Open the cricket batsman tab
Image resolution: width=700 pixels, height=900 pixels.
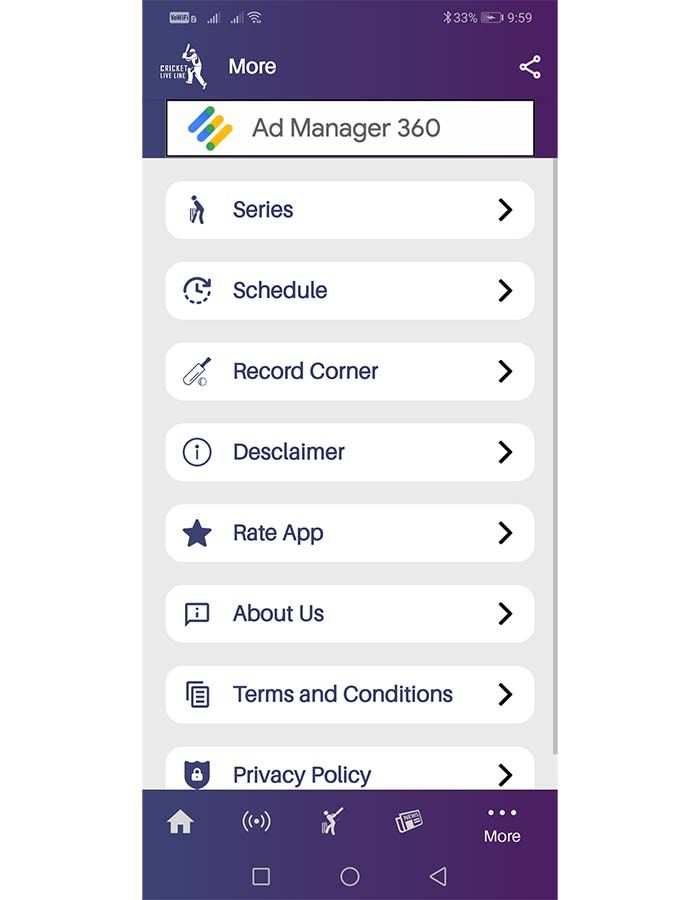[x=332, y=822]
